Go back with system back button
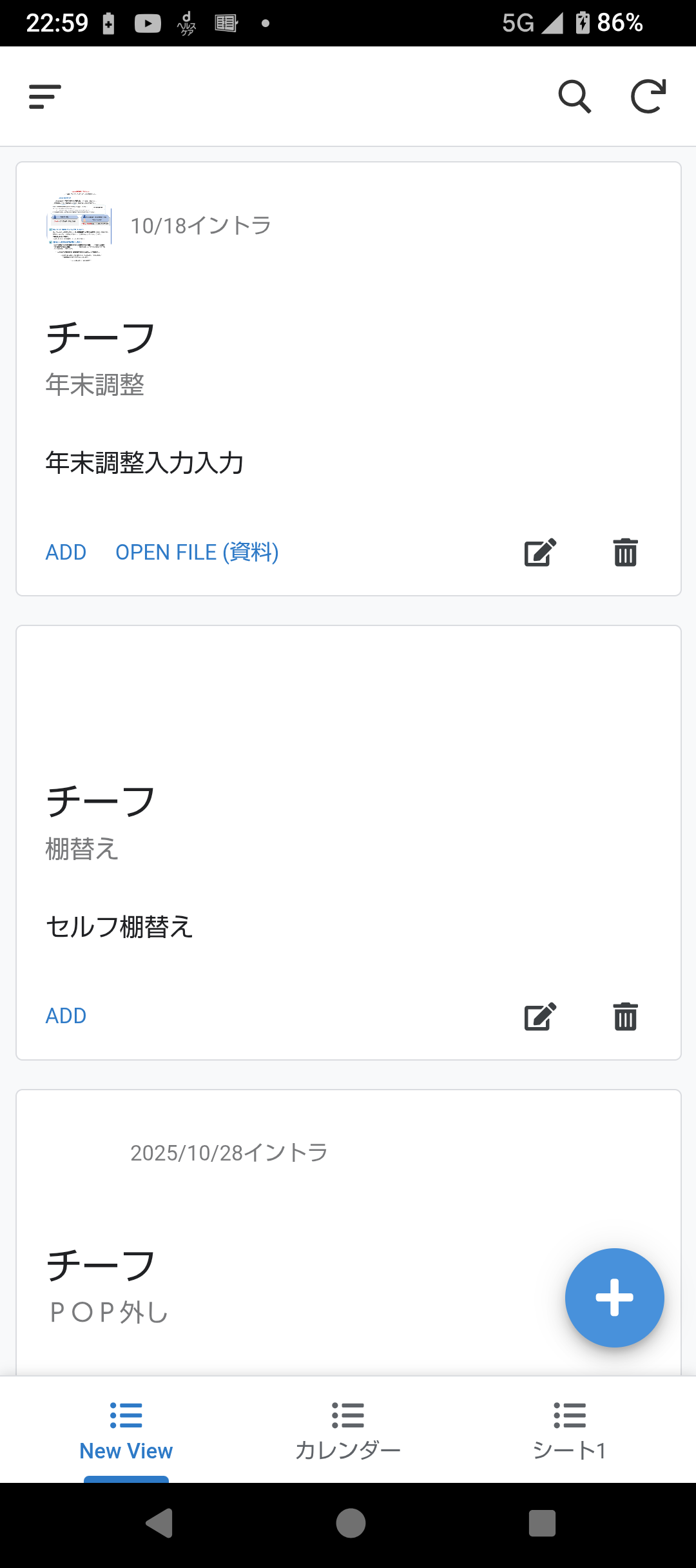 click(x=160, y=1524)
